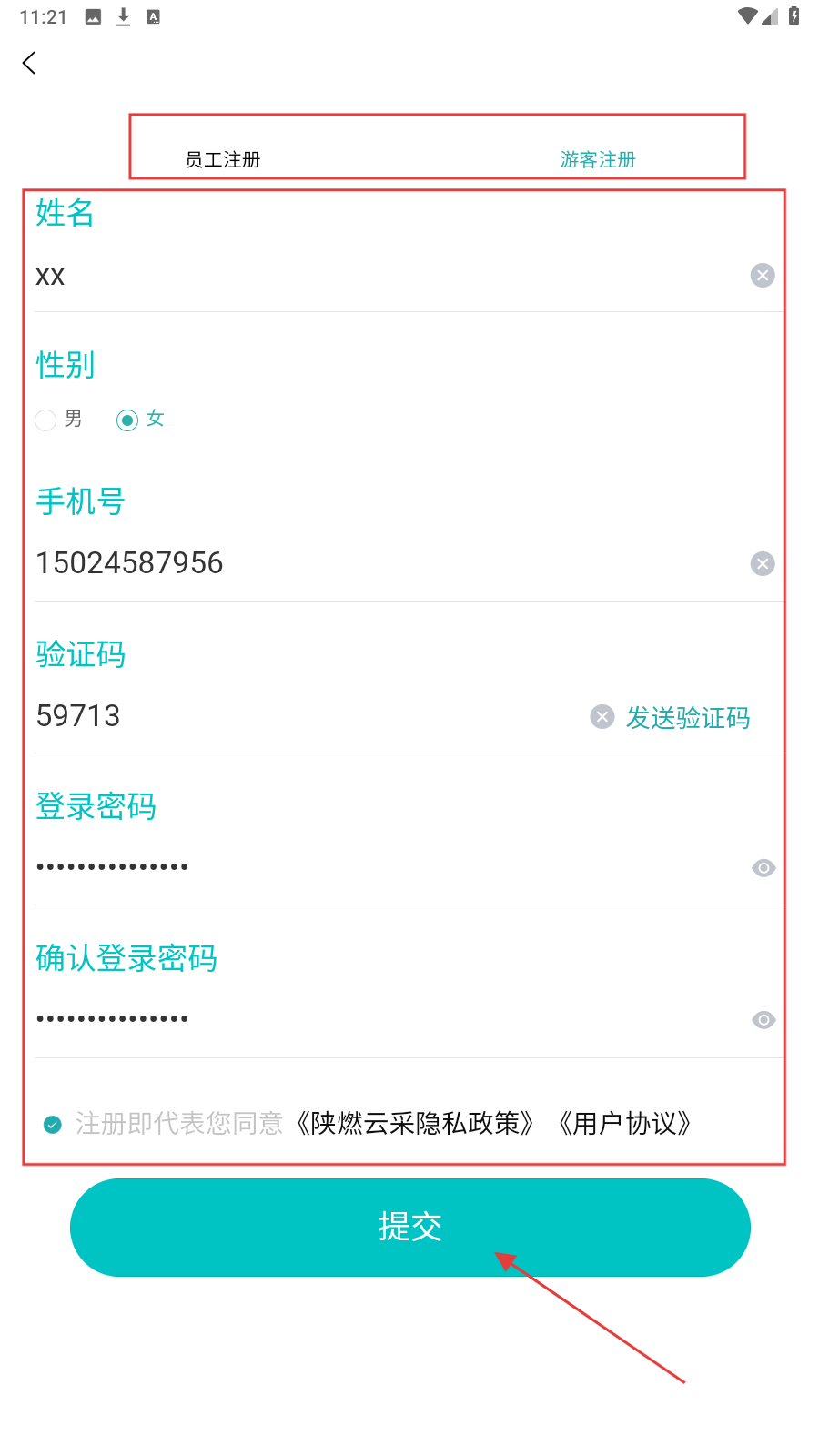
Task: Submit the registration with 提交
Action: (410, 1227)
